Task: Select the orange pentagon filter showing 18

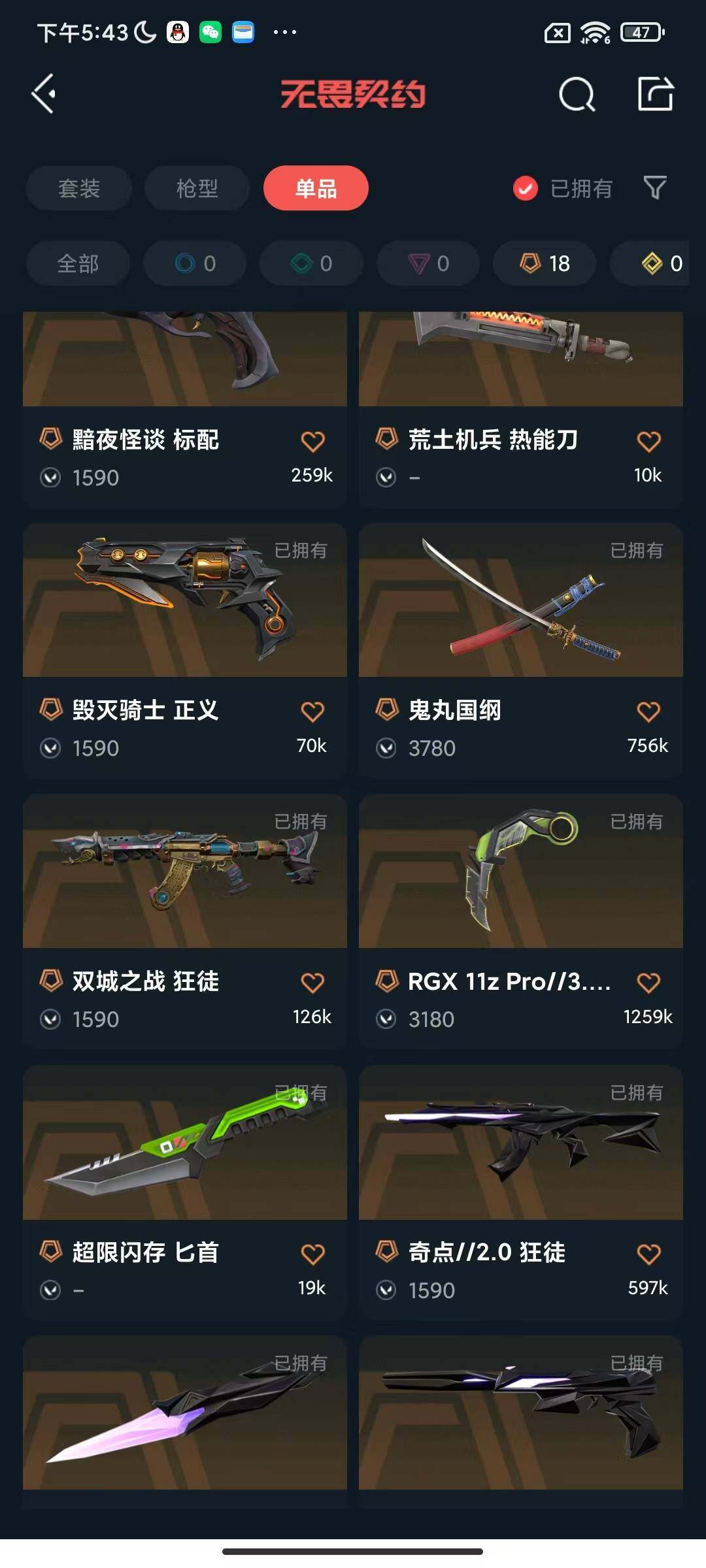Action: click(x=543, y=263)
